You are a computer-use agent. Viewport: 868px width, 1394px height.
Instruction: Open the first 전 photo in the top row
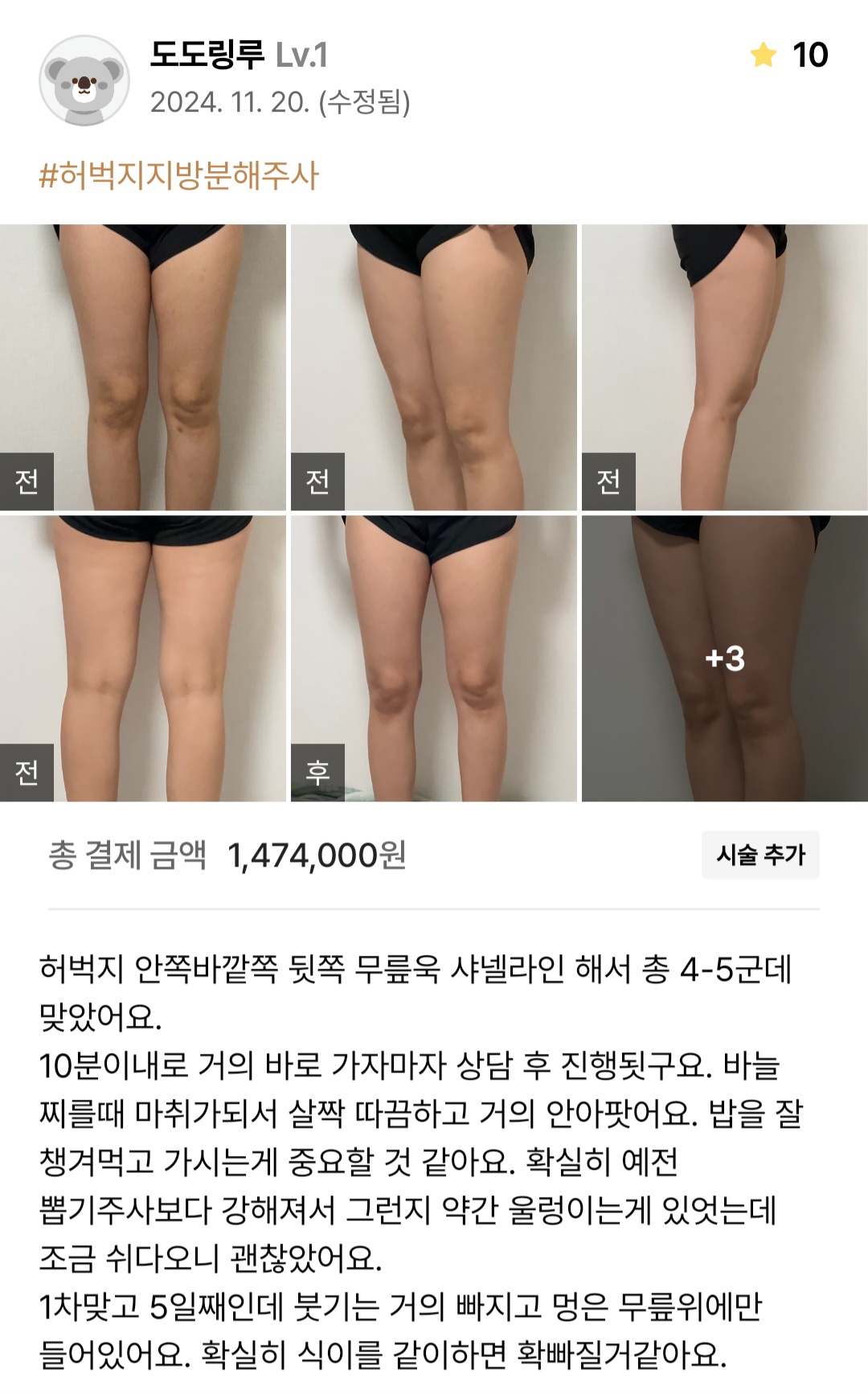[143, 367]
